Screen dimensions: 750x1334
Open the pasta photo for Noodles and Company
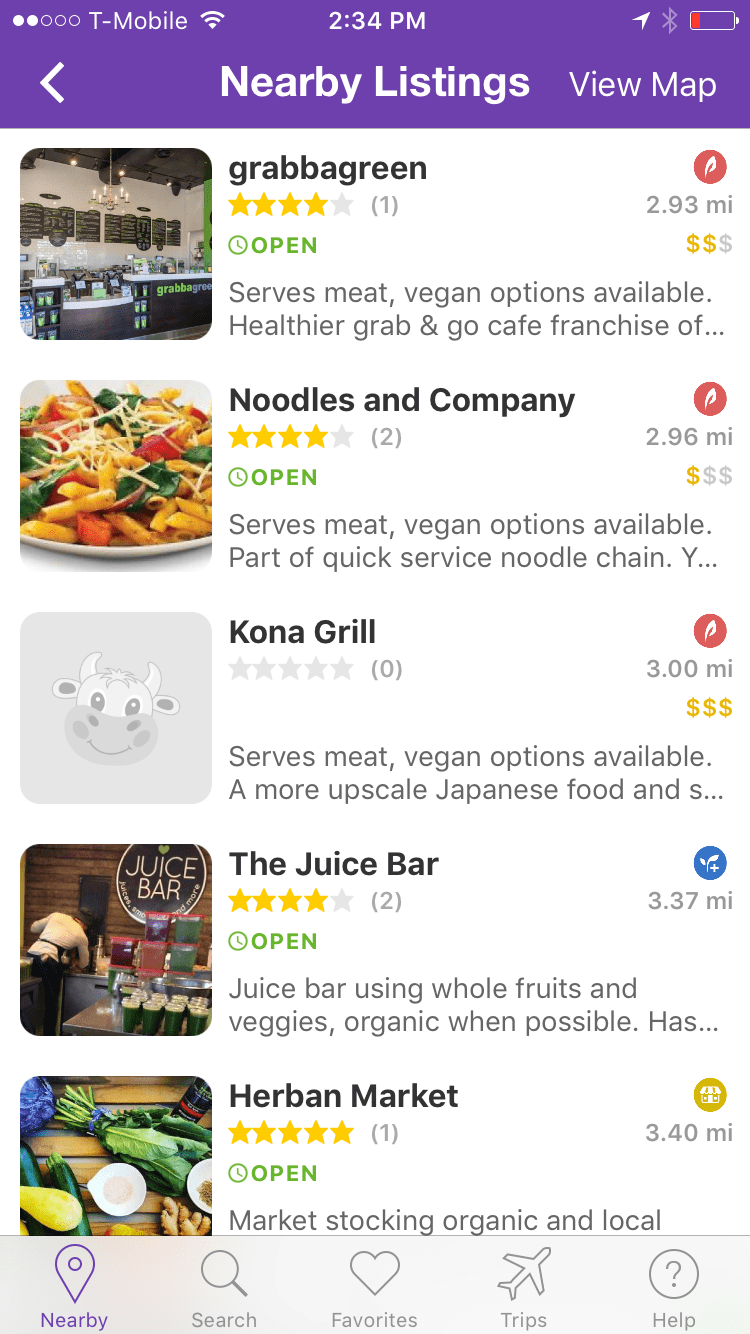(x=115, y=476)
